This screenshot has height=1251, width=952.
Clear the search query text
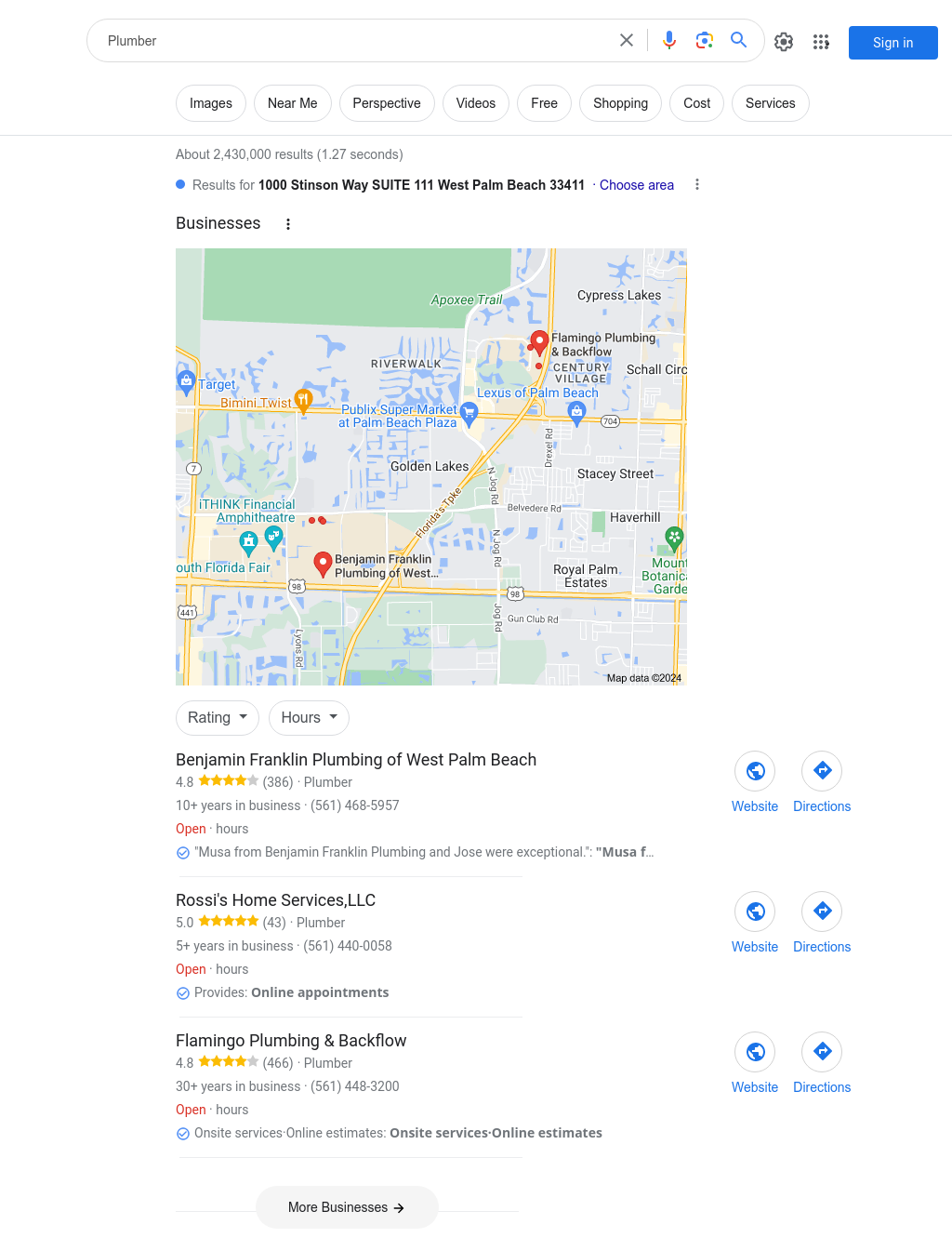click(627, 40)
